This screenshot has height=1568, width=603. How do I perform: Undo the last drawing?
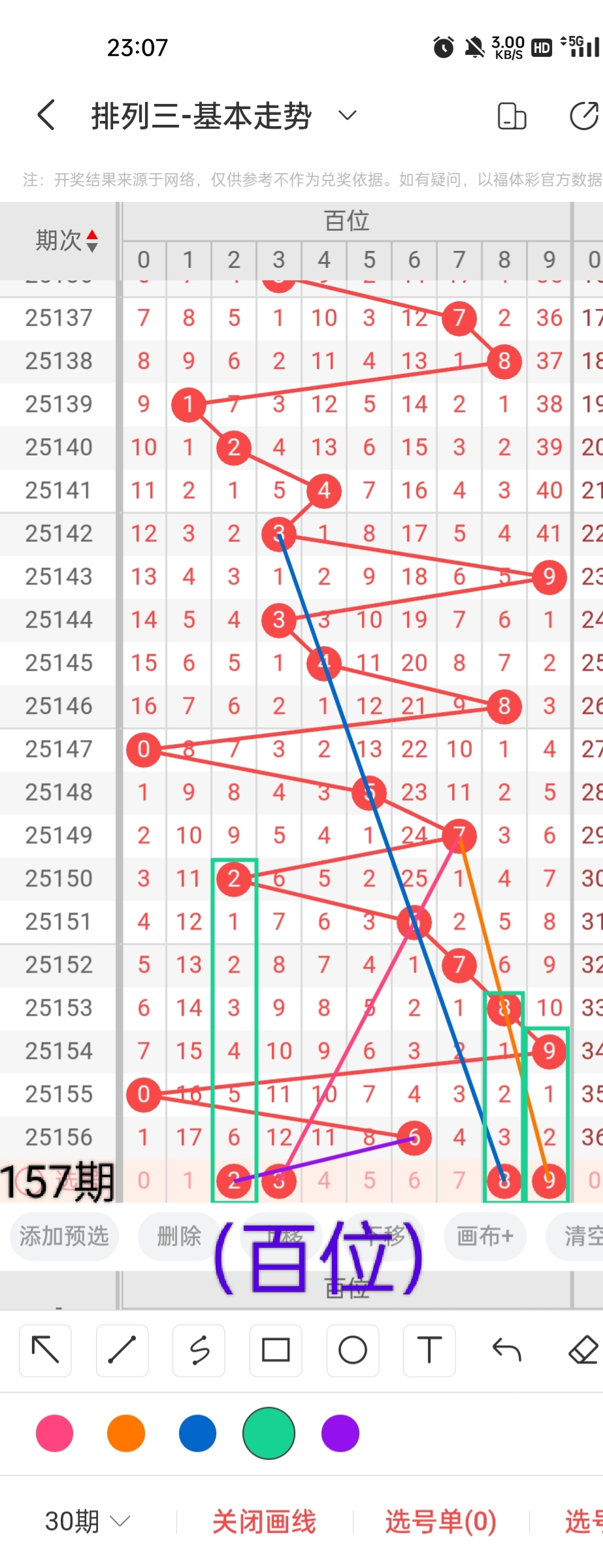(x=506, y=1350)
